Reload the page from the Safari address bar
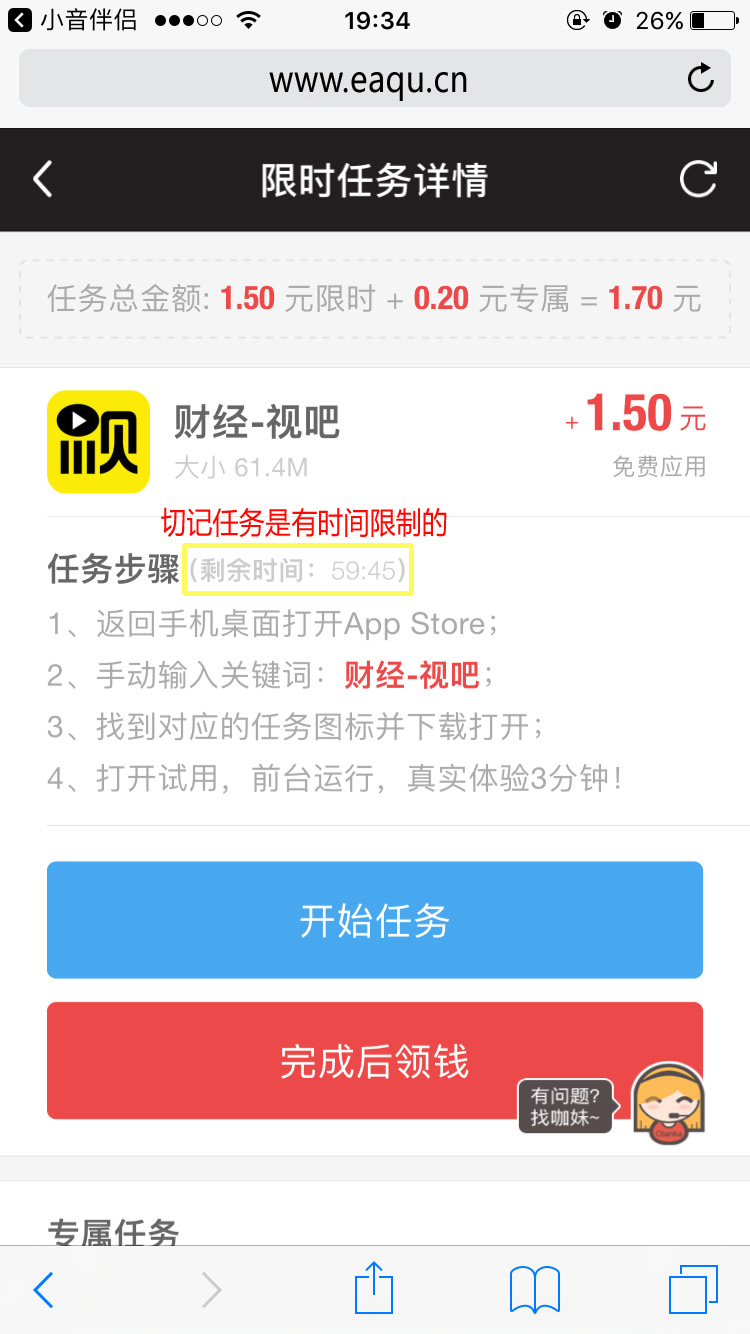 pyautogui.click(x=701, y=79)
